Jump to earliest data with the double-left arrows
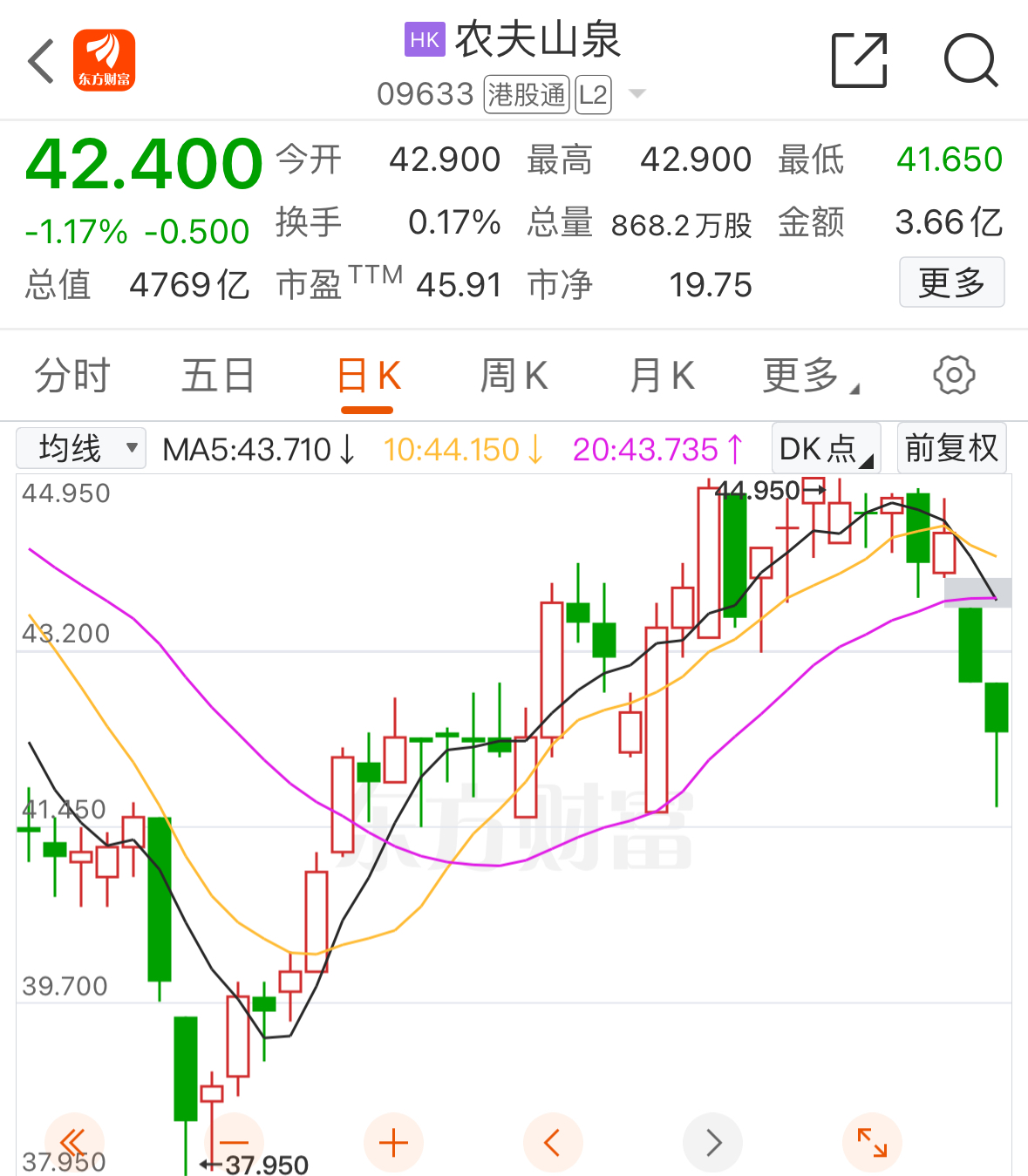 (x=73, y=1142)
